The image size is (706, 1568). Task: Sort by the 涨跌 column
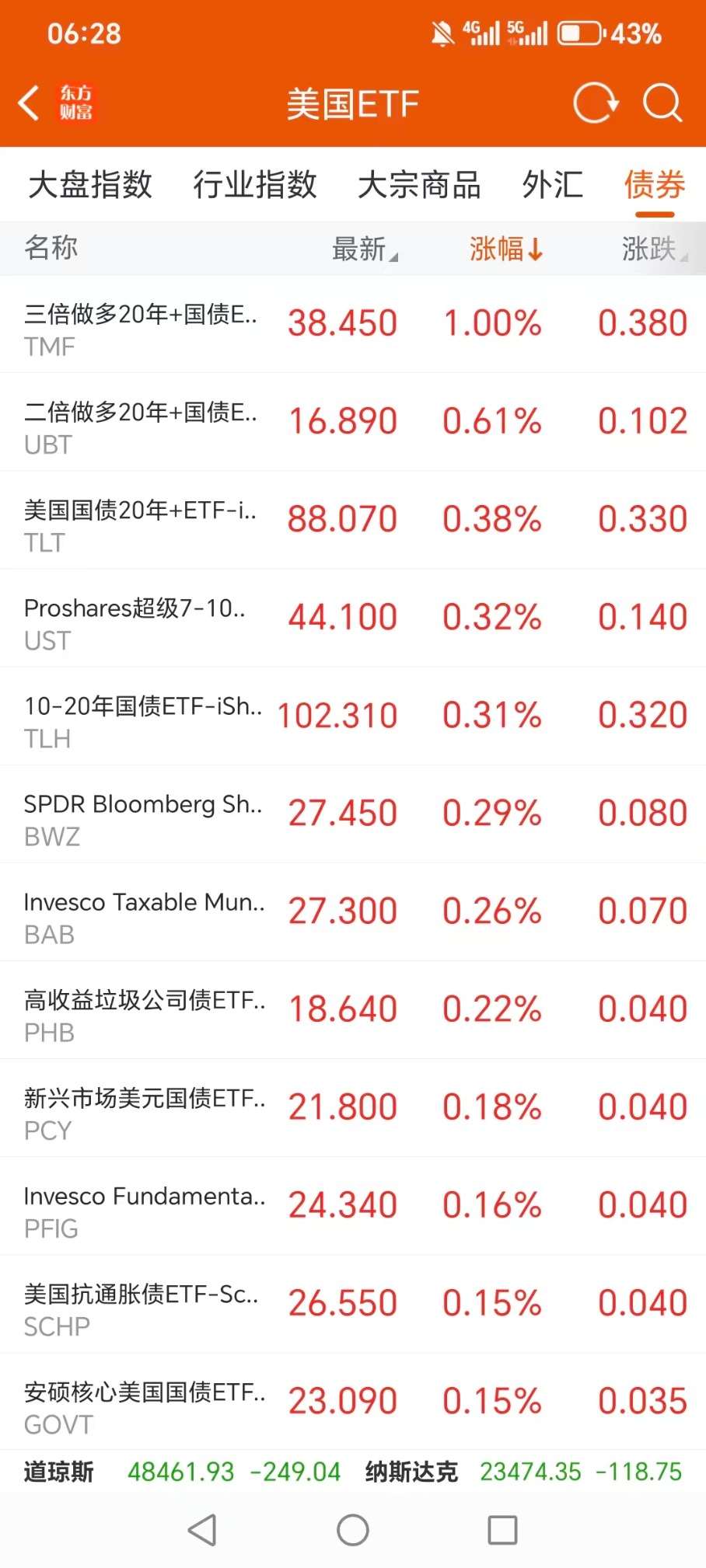653,249
